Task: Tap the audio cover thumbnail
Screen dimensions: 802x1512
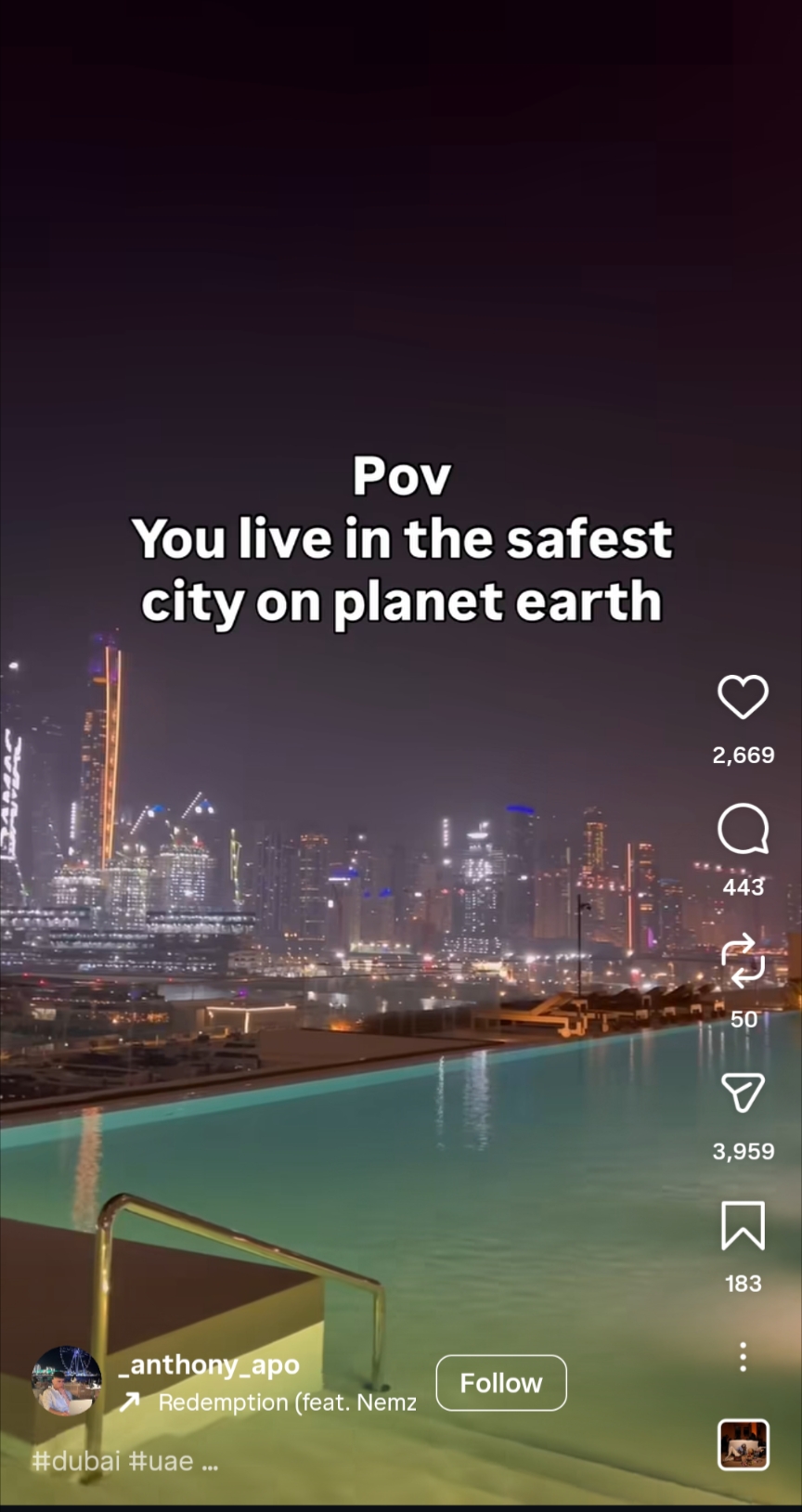Action: [x=743, y=1445]
